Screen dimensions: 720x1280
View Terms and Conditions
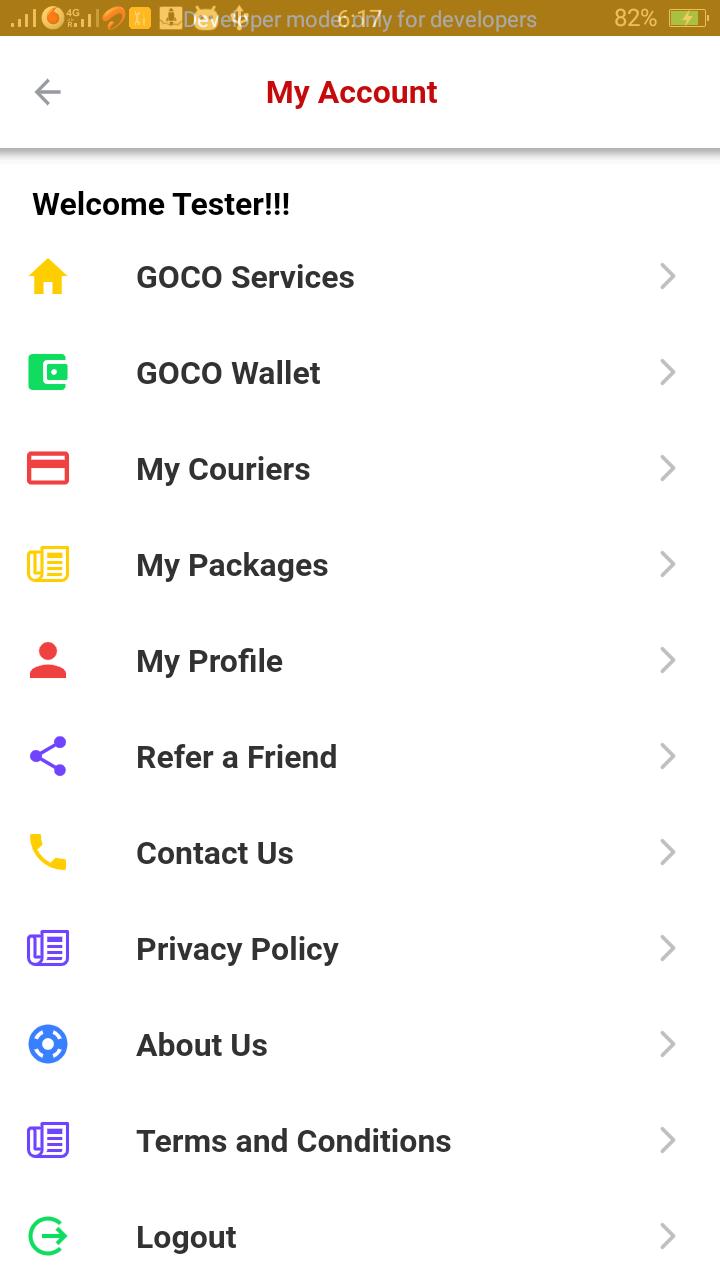click(x=360, y=1141)
